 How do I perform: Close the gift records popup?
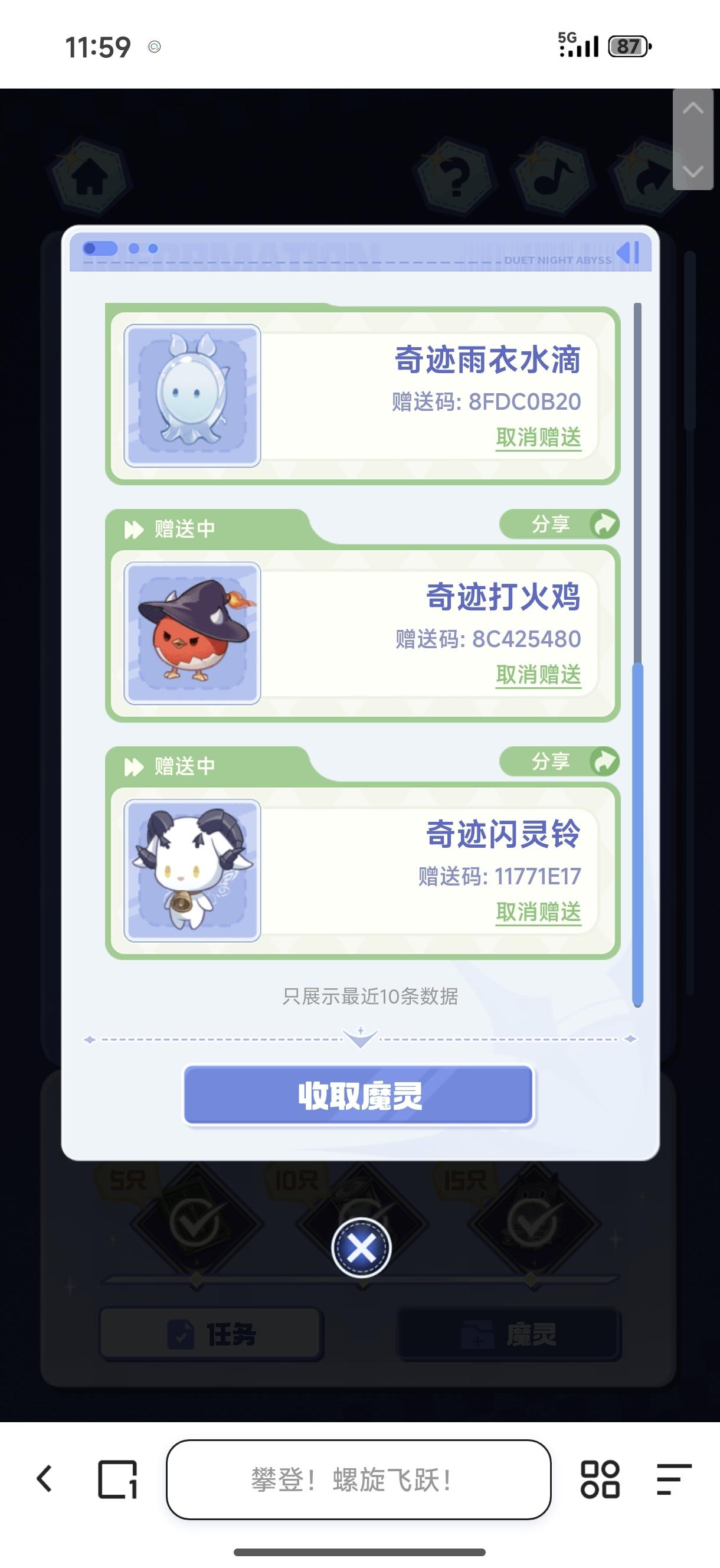(361, 1248)
